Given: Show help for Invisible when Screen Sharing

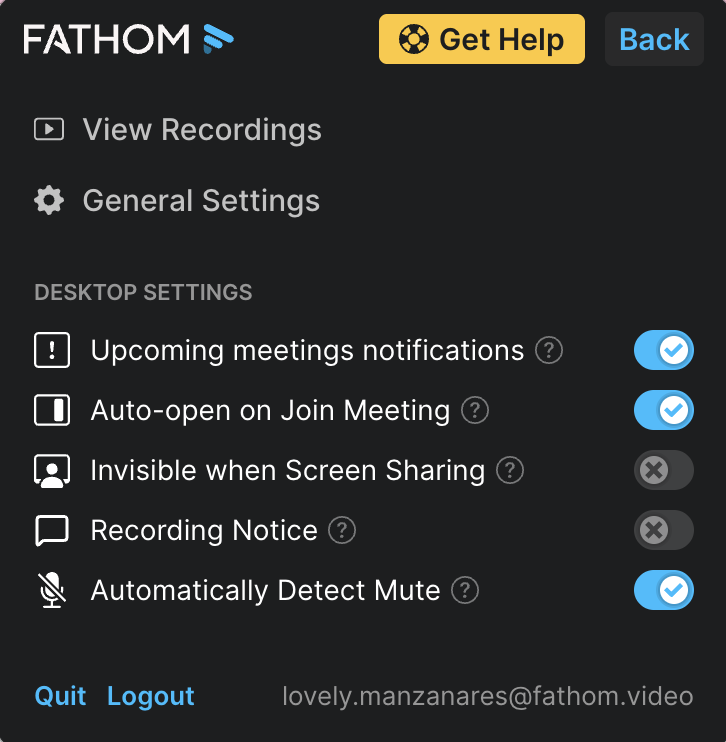Looking at the screenshot, I should 510,470.
